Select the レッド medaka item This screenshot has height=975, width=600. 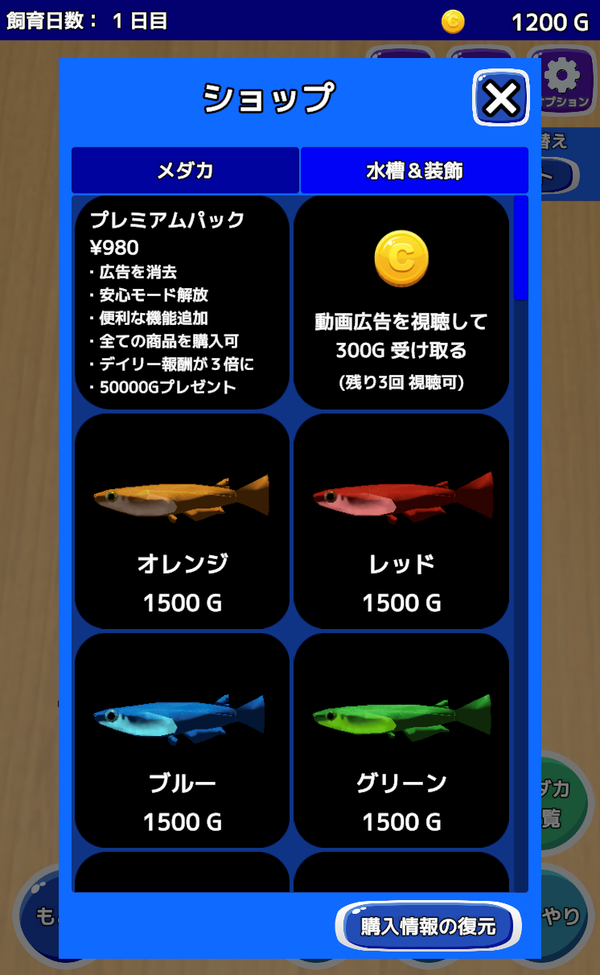402,521
